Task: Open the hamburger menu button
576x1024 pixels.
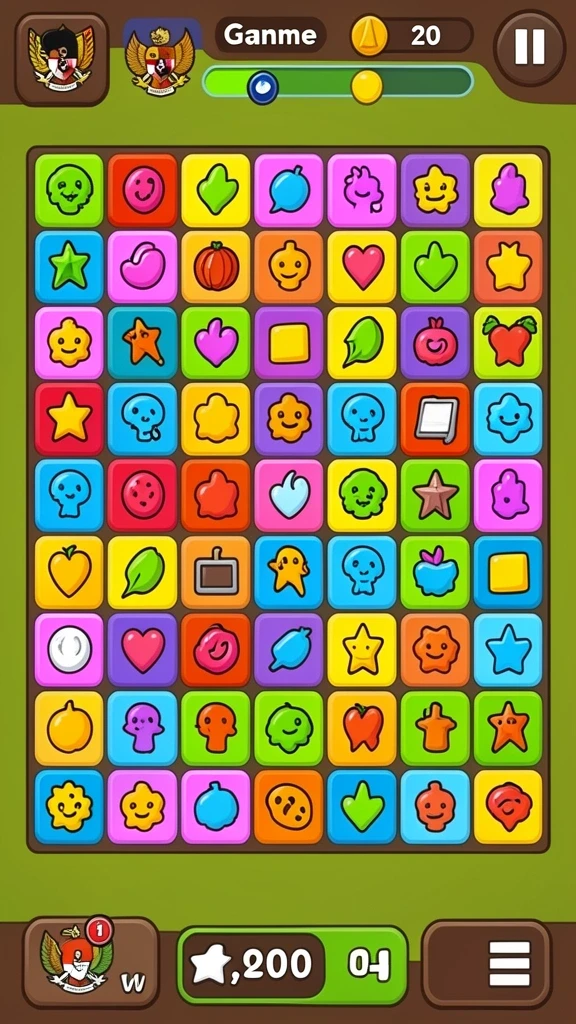Action: click(x=509, y=963)
